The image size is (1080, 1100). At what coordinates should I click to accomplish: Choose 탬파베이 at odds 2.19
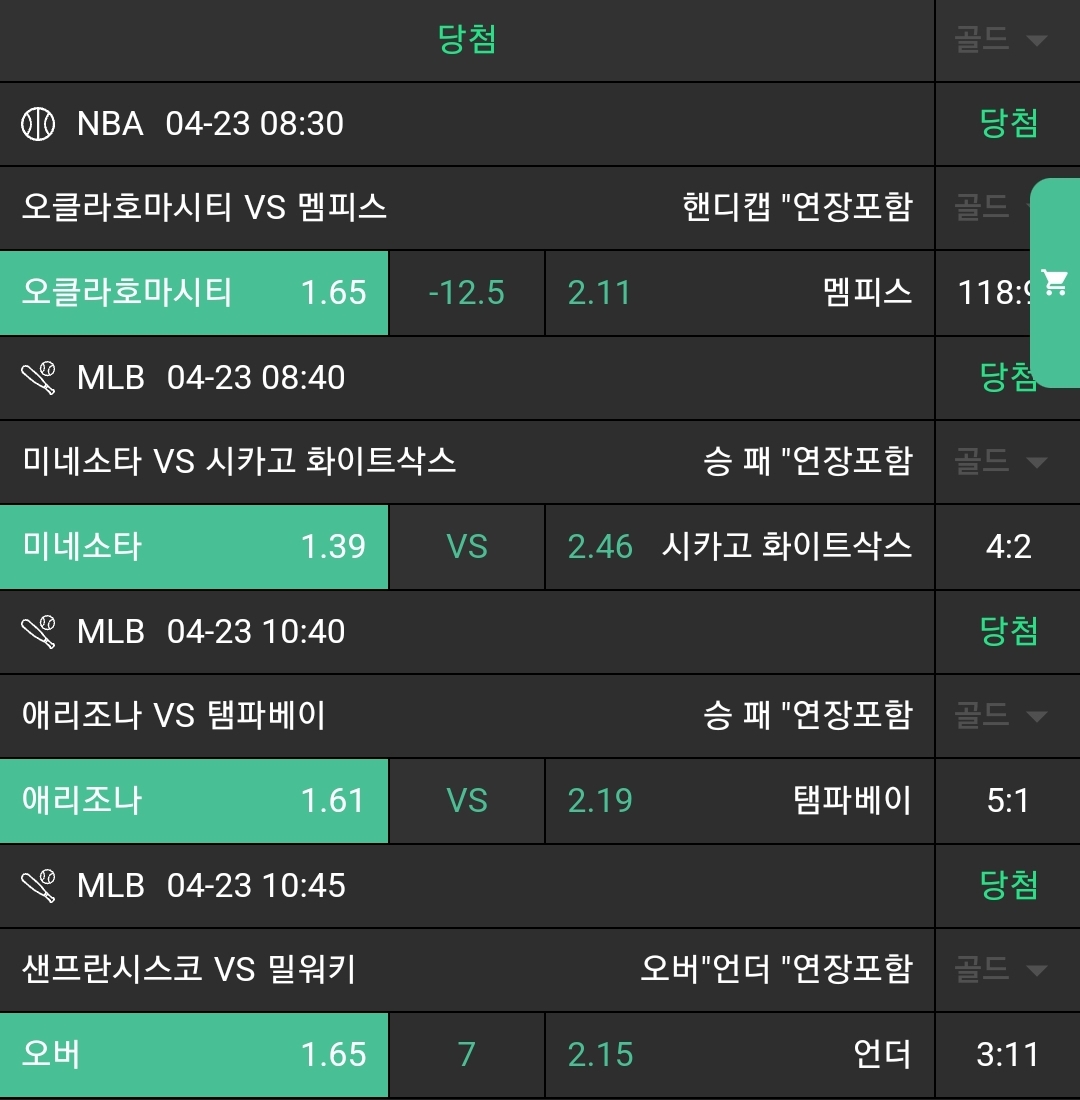pos(740,801)
